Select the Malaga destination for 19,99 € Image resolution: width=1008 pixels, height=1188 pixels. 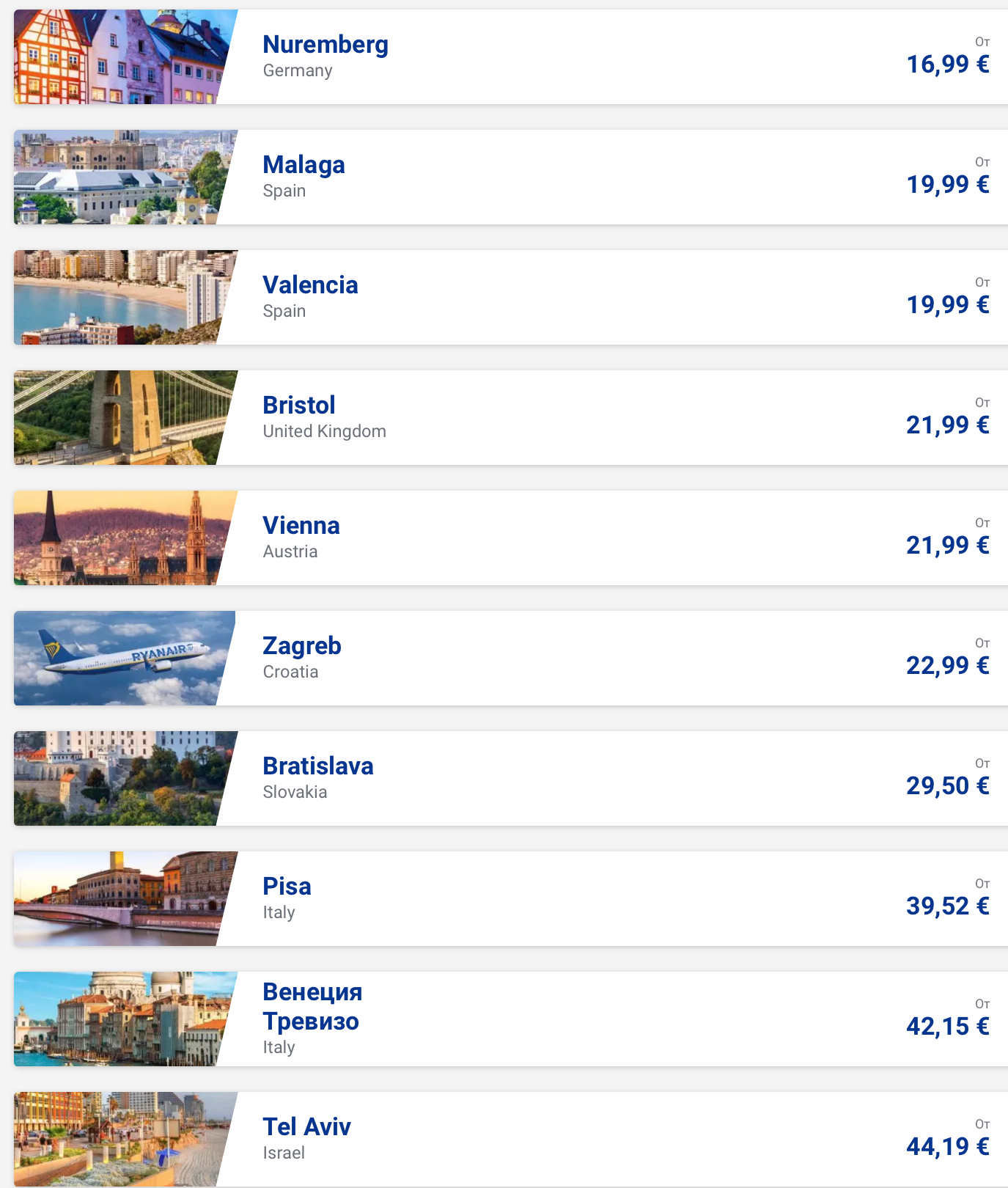point(510,177)
